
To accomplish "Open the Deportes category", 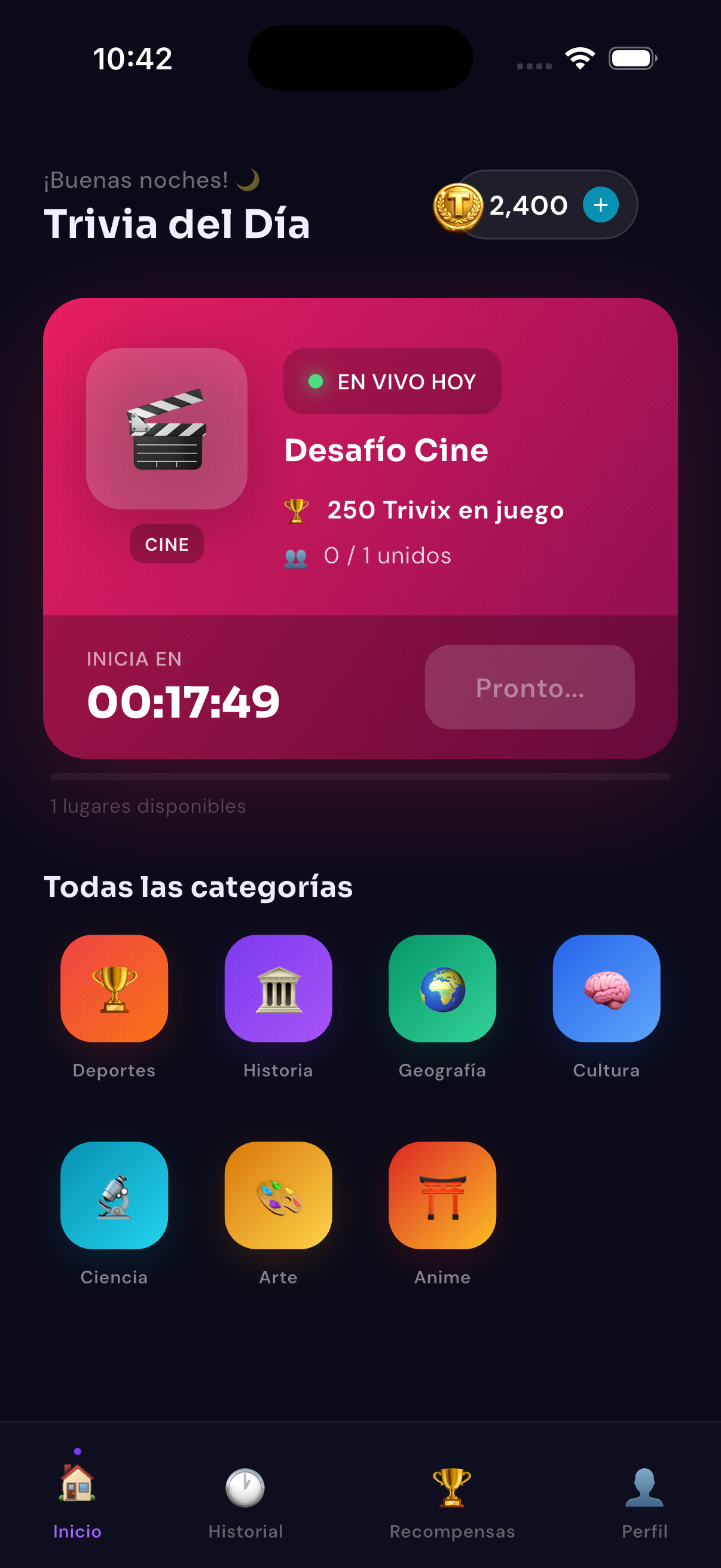I will pyautogui.click(x=114, y=1007).
